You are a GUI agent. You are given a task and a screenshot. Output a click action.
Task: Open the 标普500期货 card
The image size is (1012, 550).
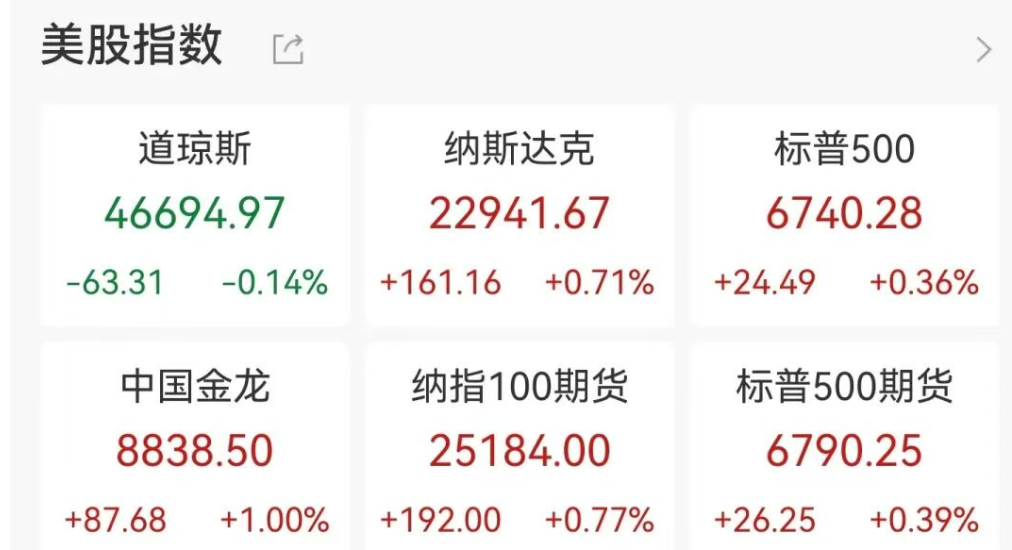[844, 450]
